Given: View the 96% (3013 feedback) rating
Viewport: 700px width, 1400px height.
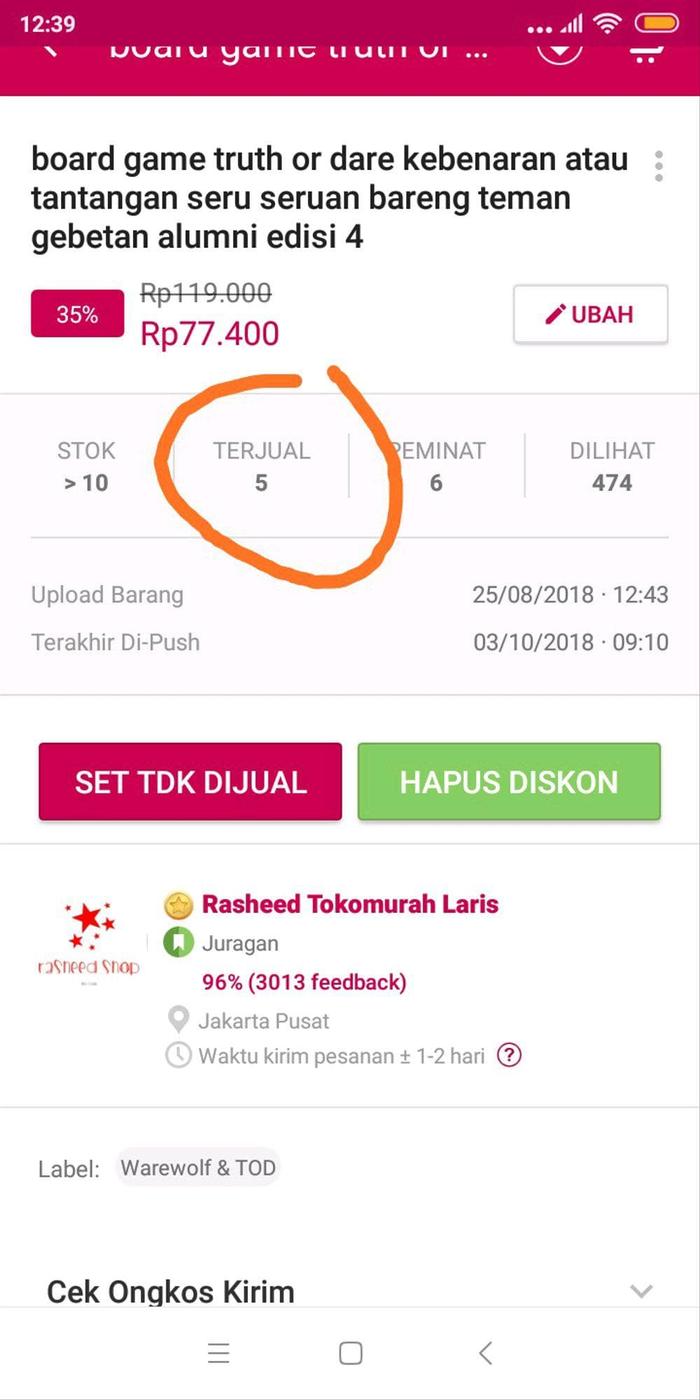Looking at the screenshot, I should pyautogui.click(x=304, y=982).
